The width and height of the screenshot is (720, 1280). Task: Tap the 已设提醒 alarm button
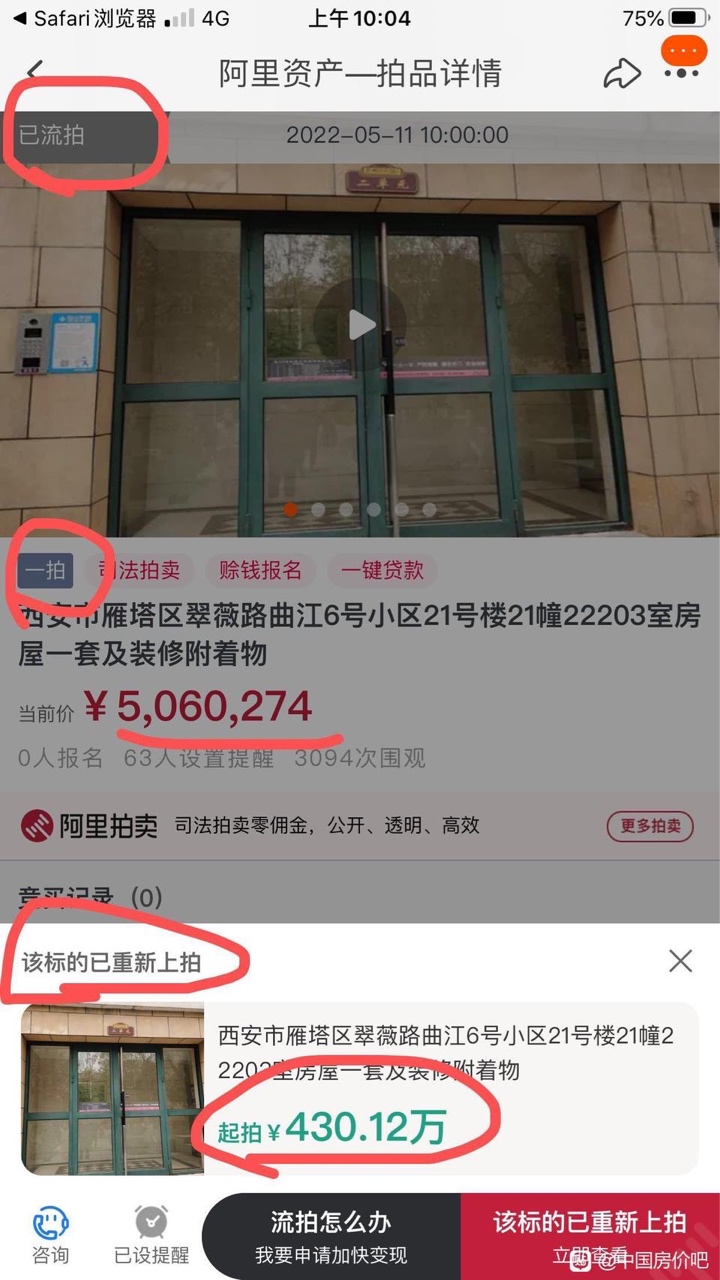tap(151, 1236)
